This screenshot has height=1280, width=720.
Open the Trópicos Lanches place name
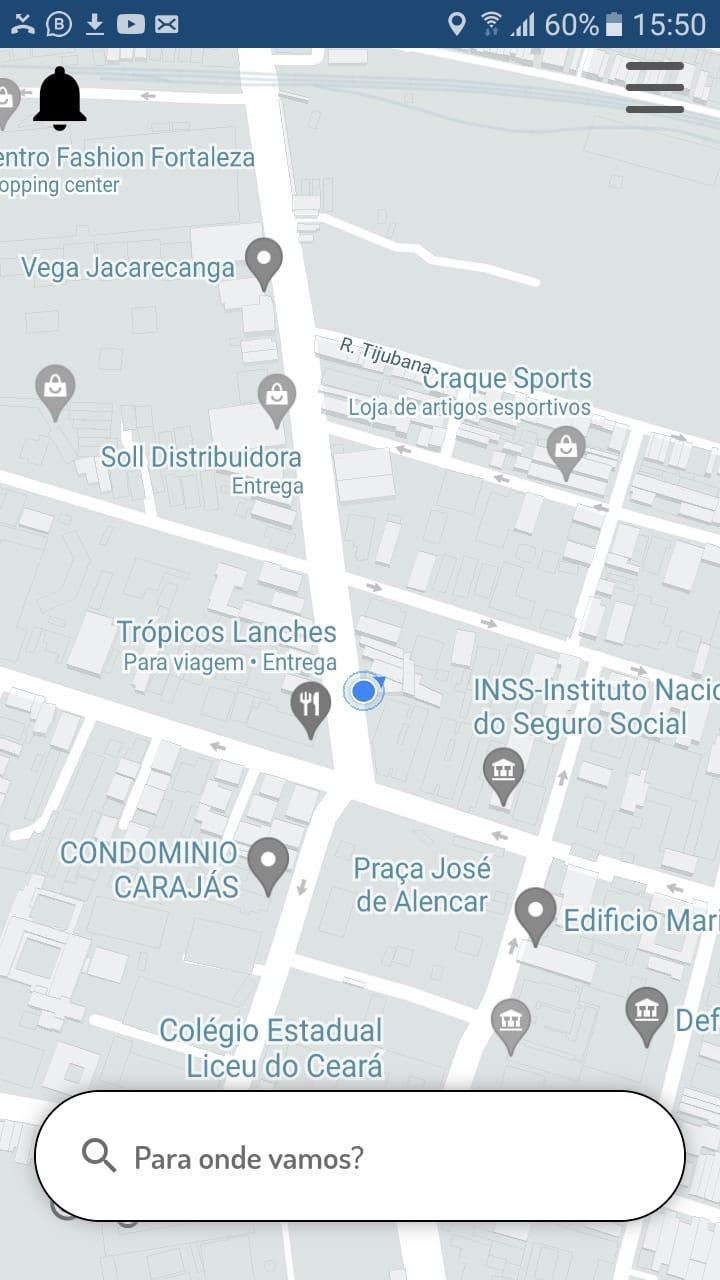point(227,631)
